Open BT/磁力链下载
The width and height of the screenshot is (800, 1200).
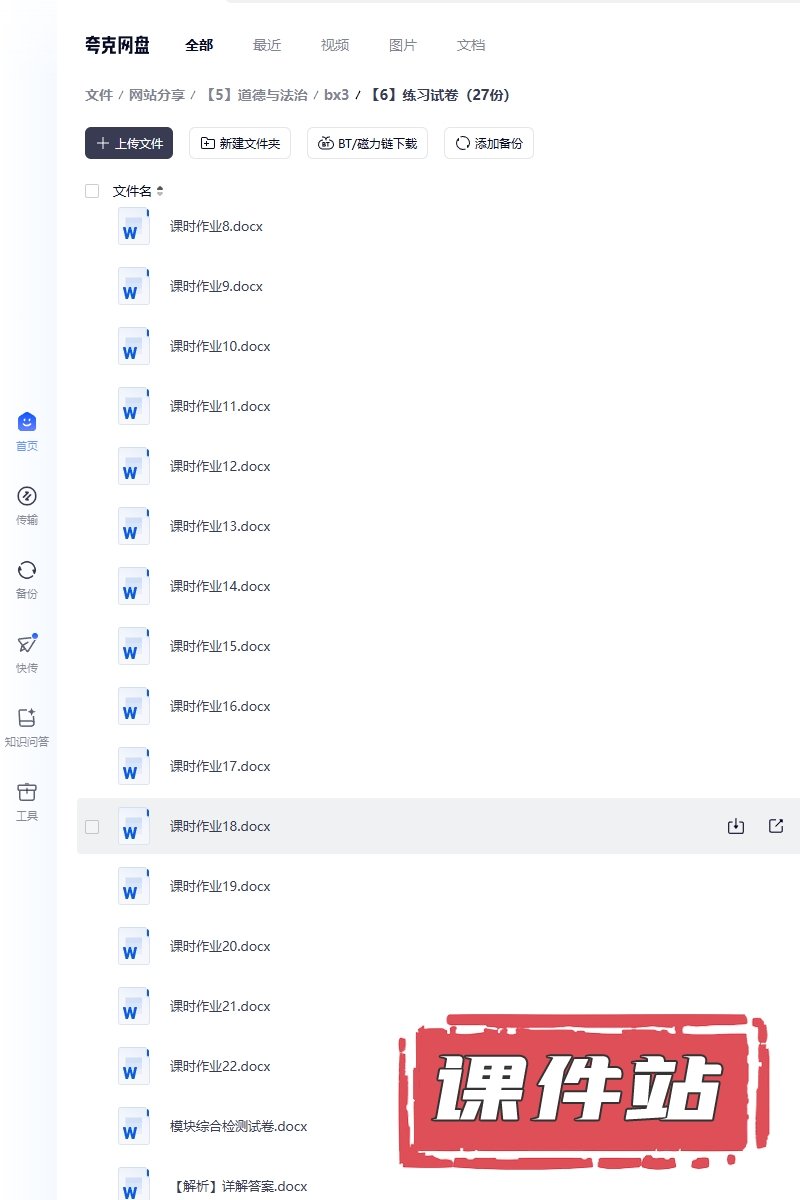[367, 143]
